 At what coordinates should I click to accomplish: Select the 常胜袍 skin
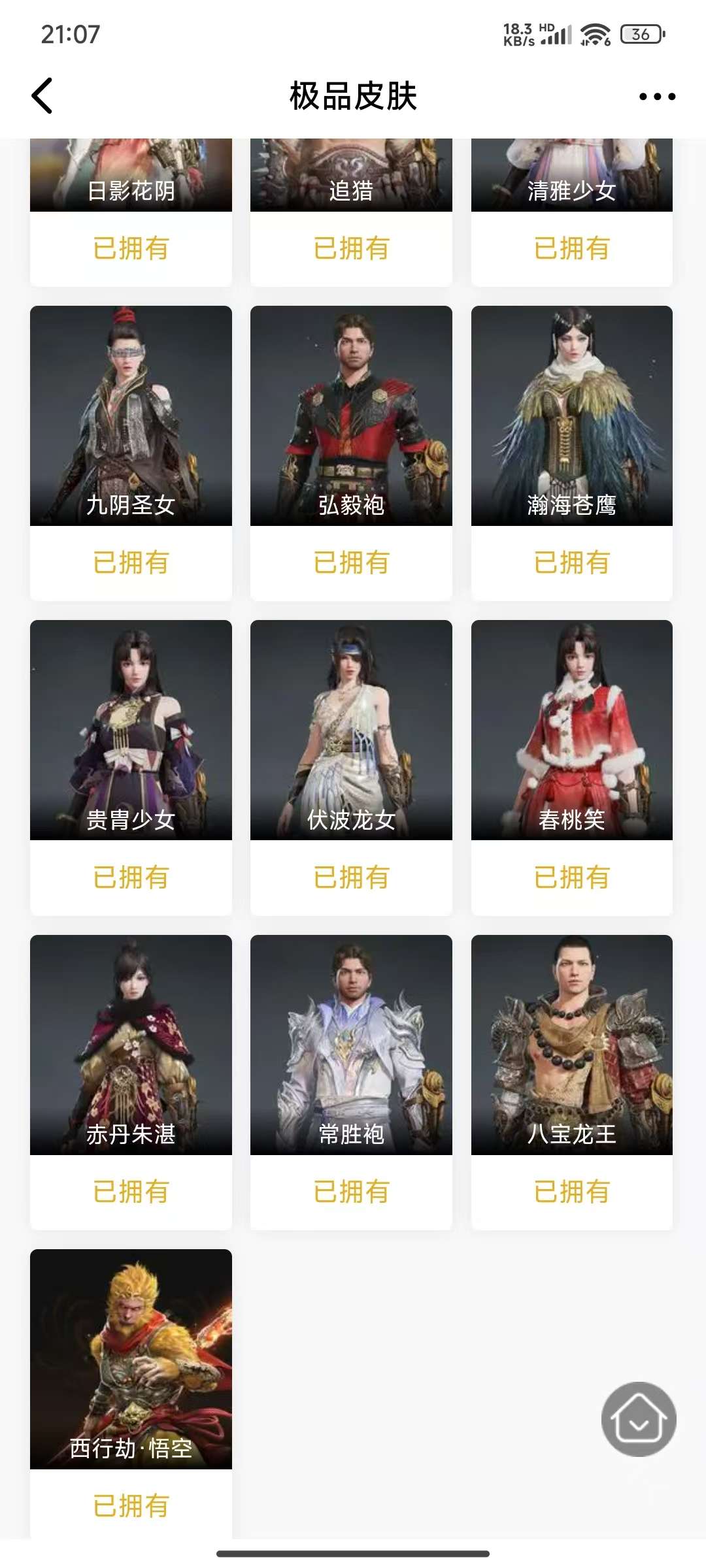click(351, 1045)
